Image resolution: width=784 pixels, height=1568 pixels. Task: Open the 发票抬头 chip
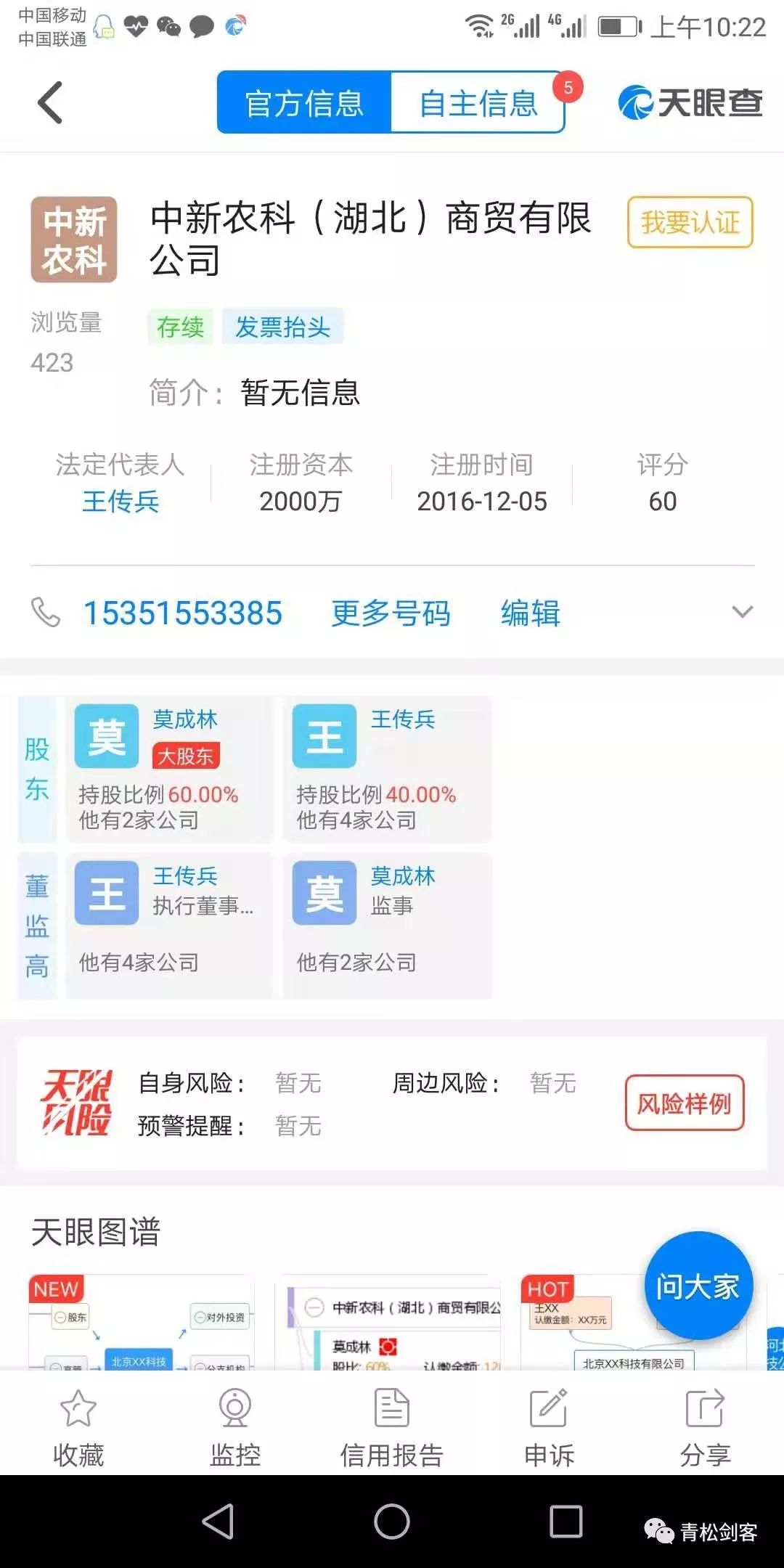tap(282, 327)
